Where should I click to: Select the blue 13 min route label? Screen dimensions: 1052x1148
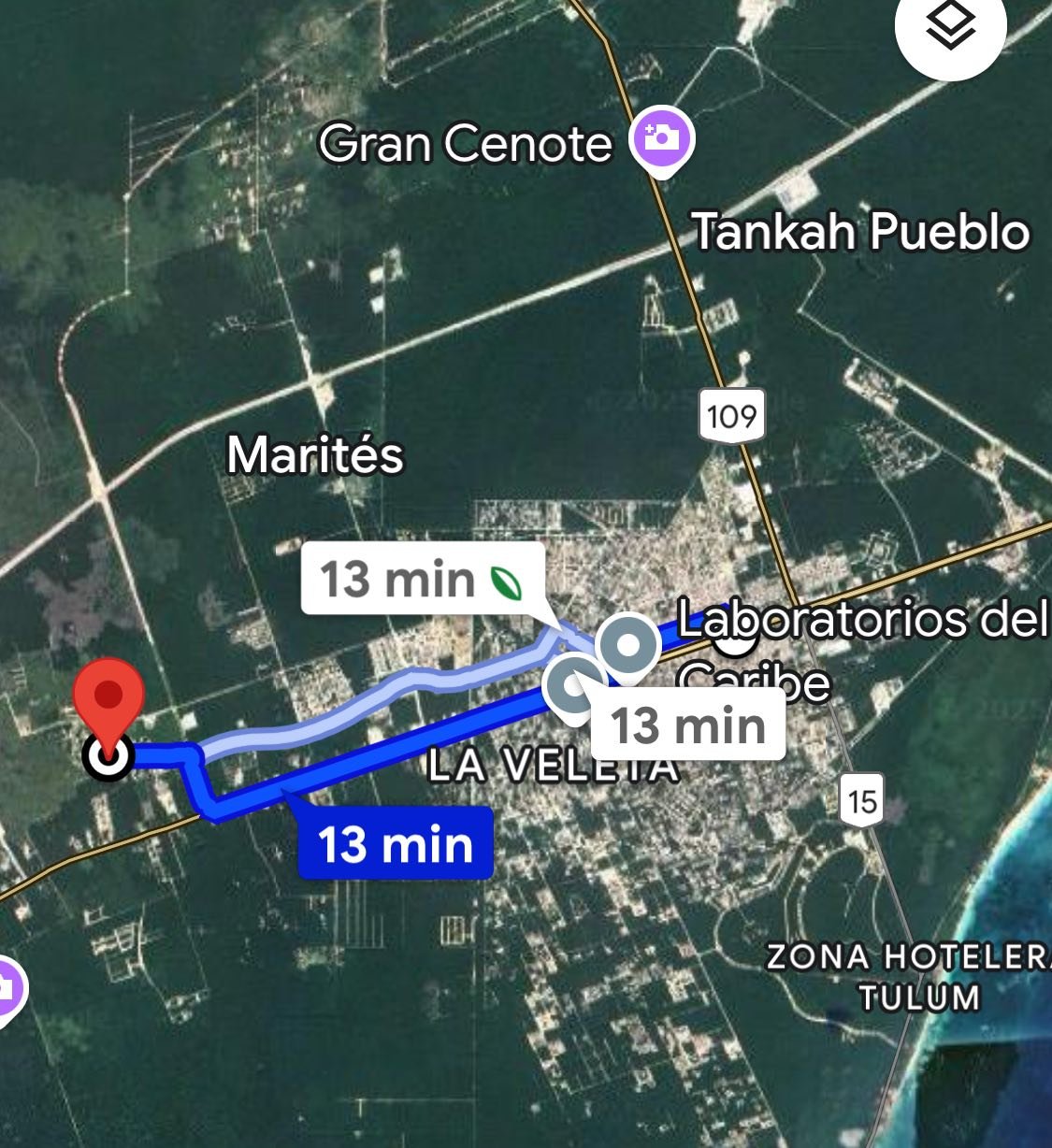(396, 843)
